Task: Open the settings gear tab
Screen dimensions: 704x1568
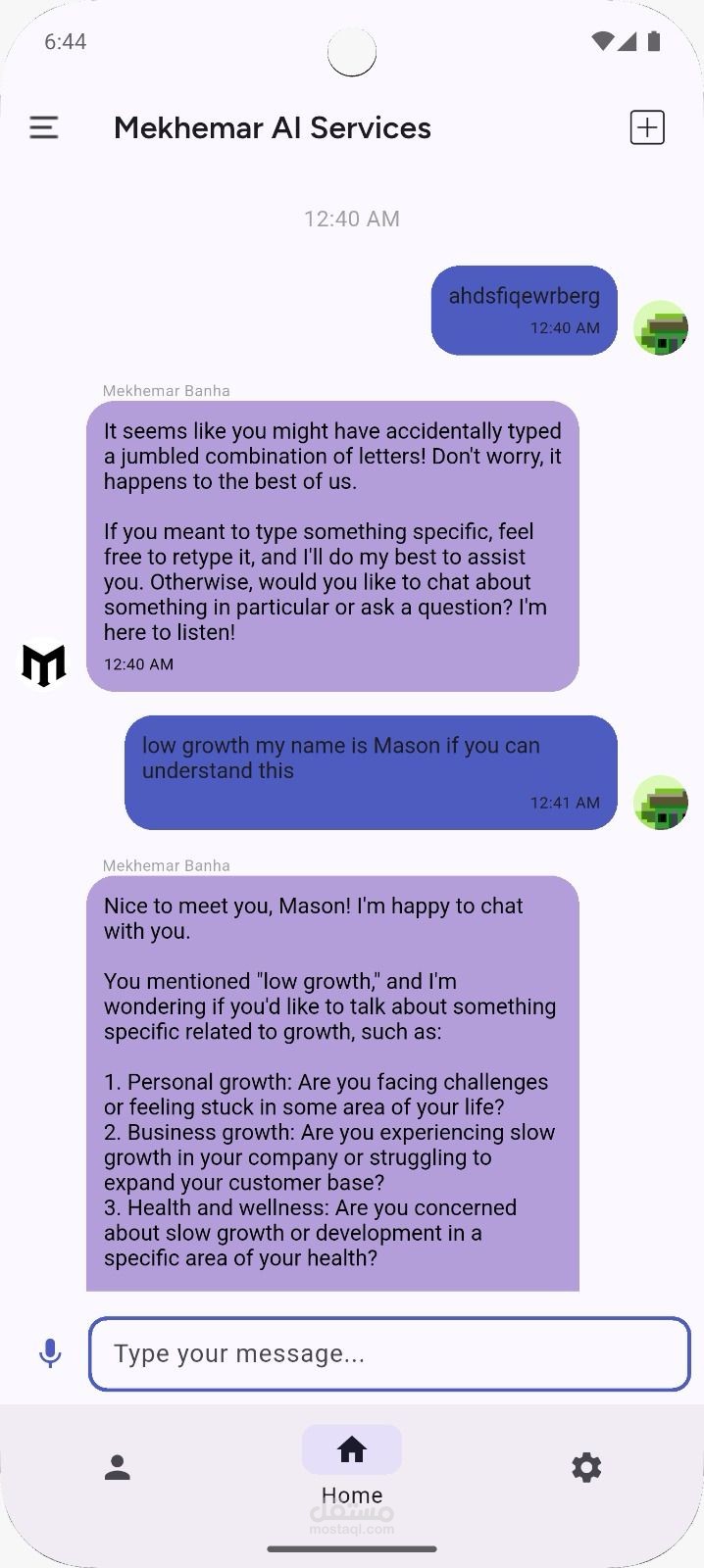Action: (586, 1467)
